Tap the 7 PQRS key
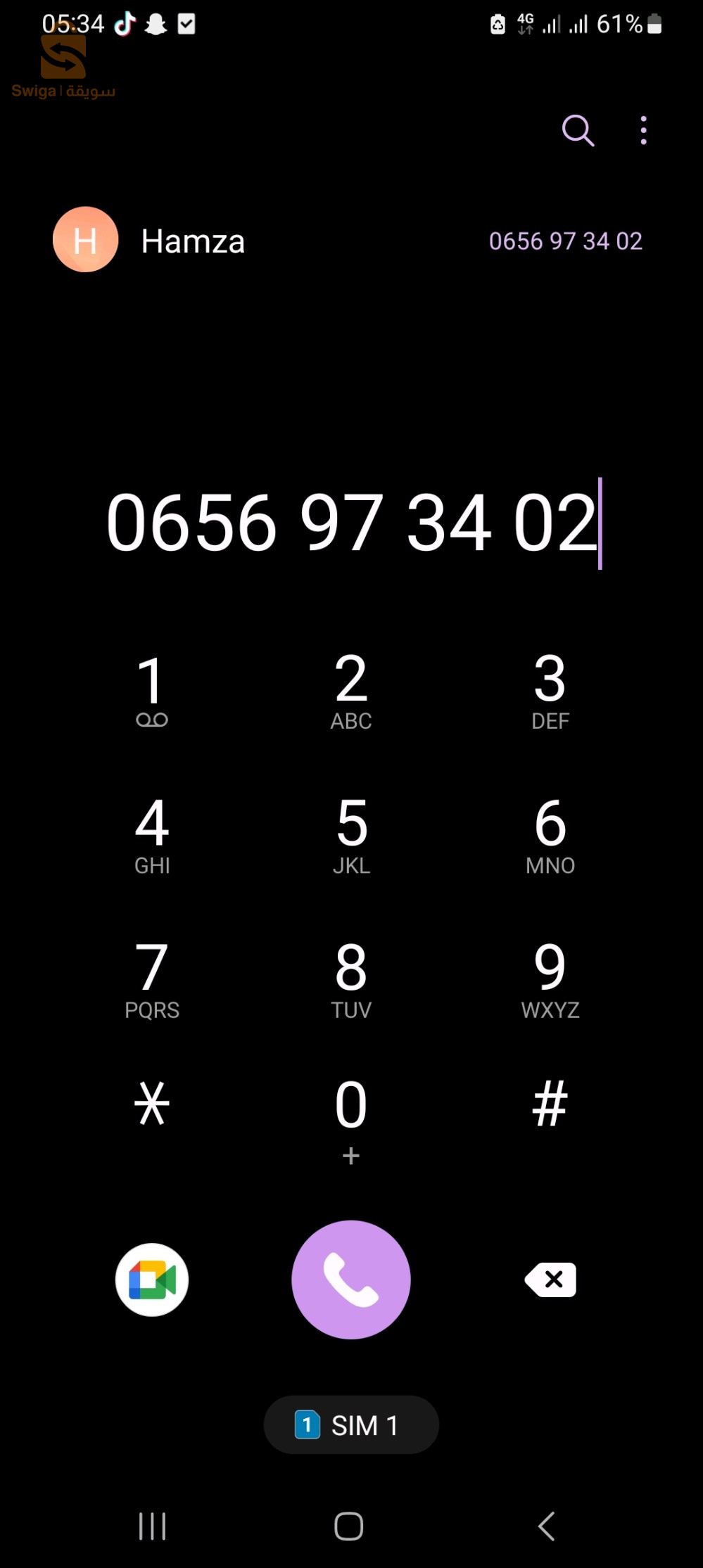This screenshot has height=1568, width=703. (x=152, y=979)
